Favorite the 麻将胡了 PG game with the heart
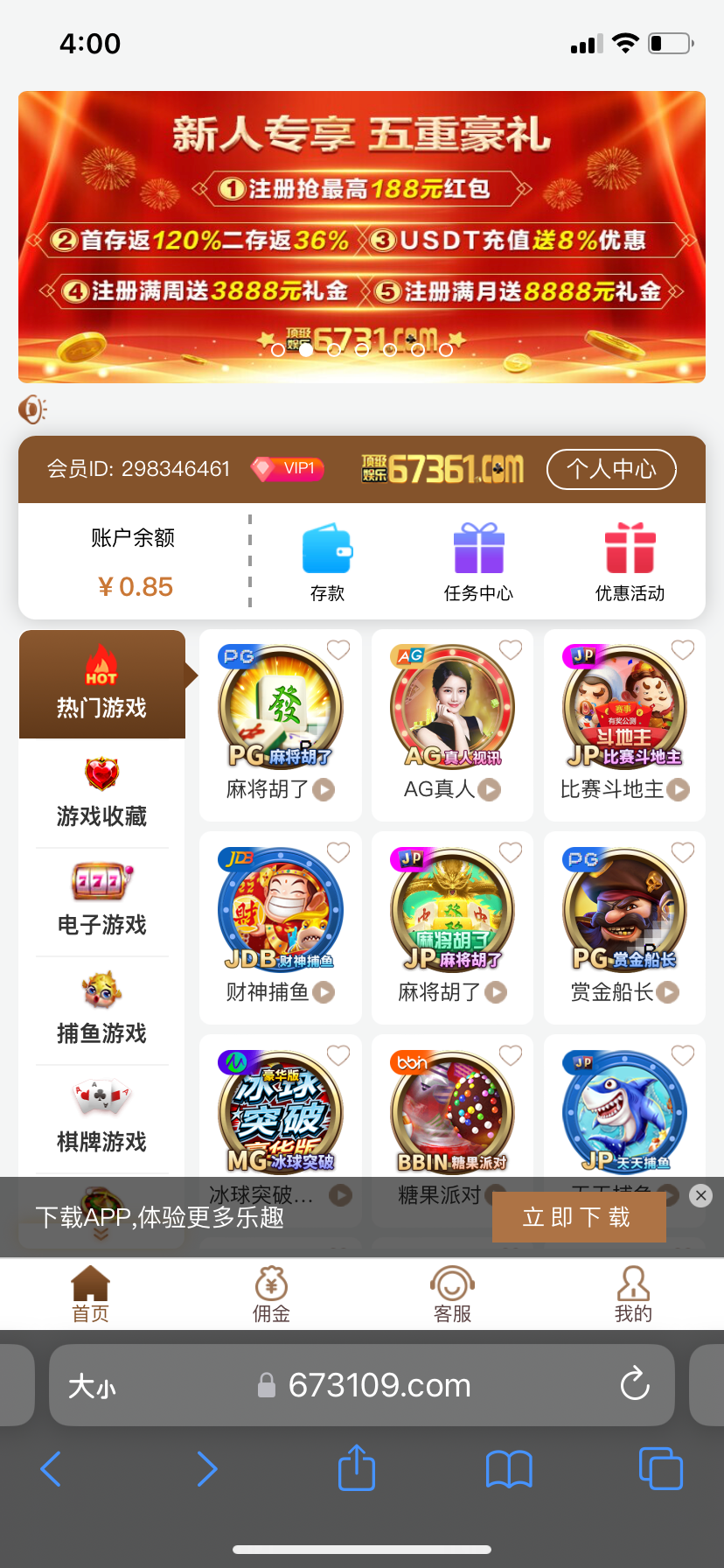Viewport: 724px width, 1568px height. (338, 649)
